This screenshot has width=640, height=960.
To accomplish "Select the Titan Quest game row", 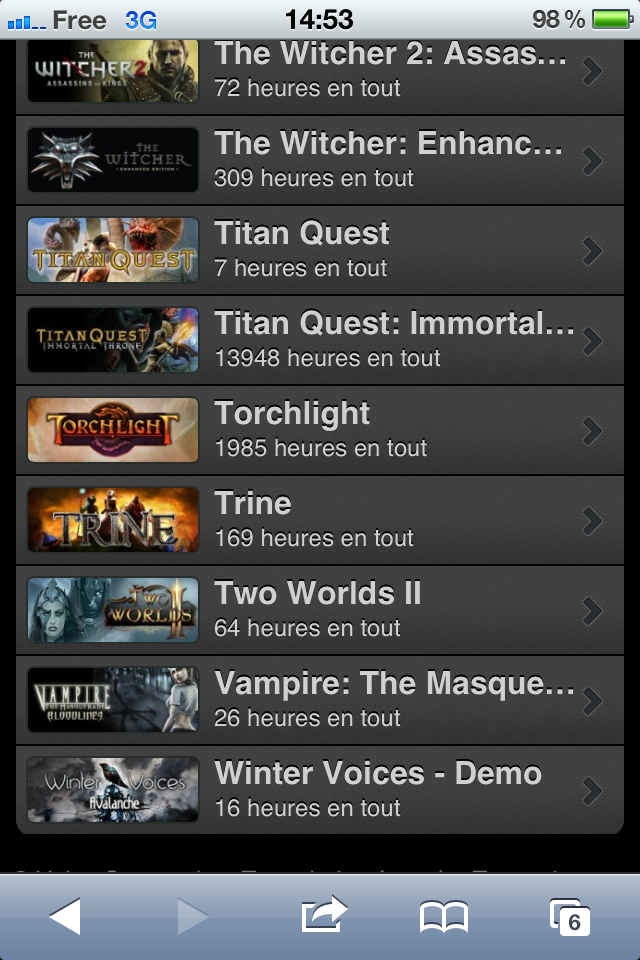I will coord(320,250).
